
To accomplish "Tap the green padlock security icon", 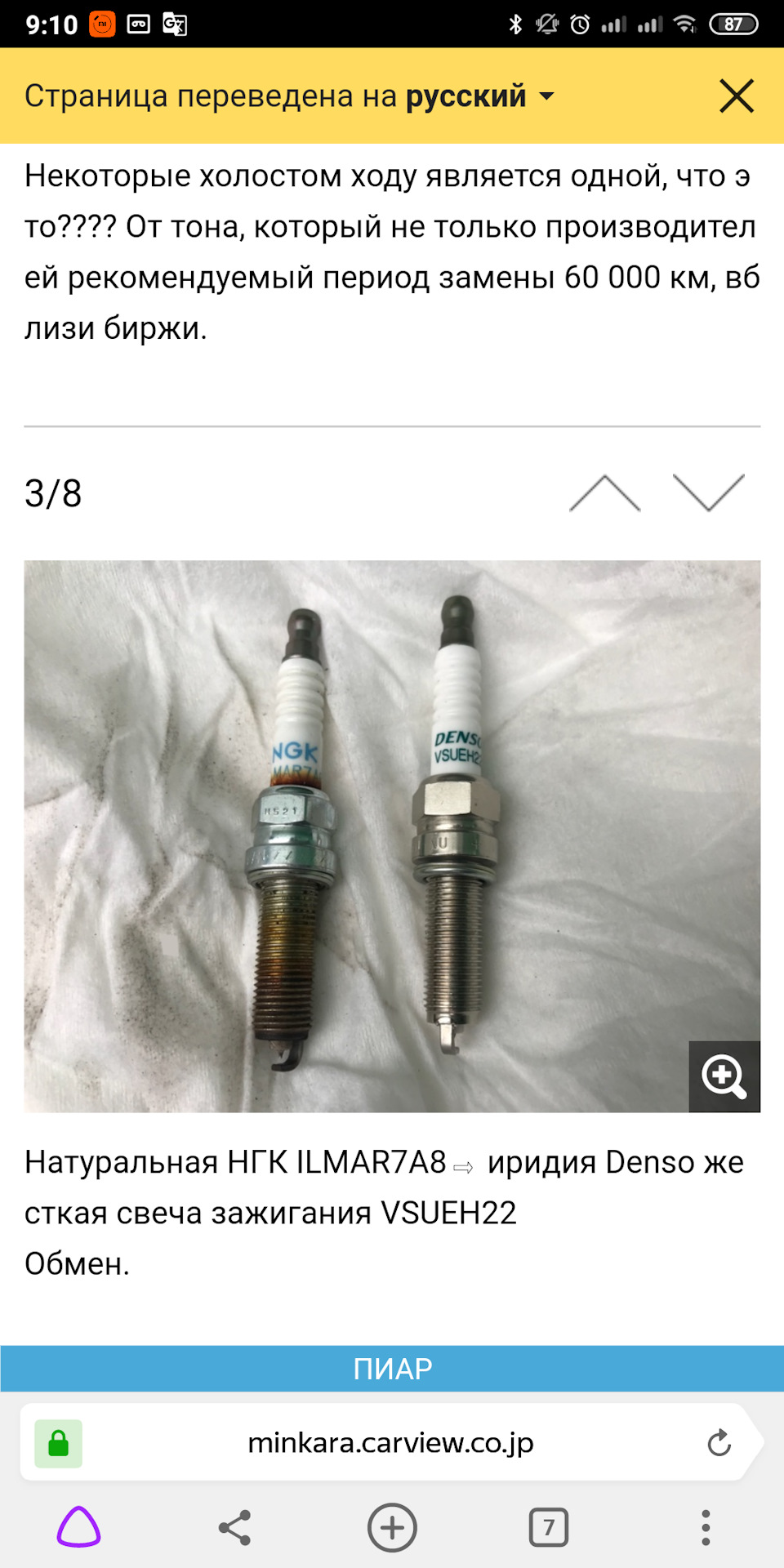I will tap(58, 1442).
